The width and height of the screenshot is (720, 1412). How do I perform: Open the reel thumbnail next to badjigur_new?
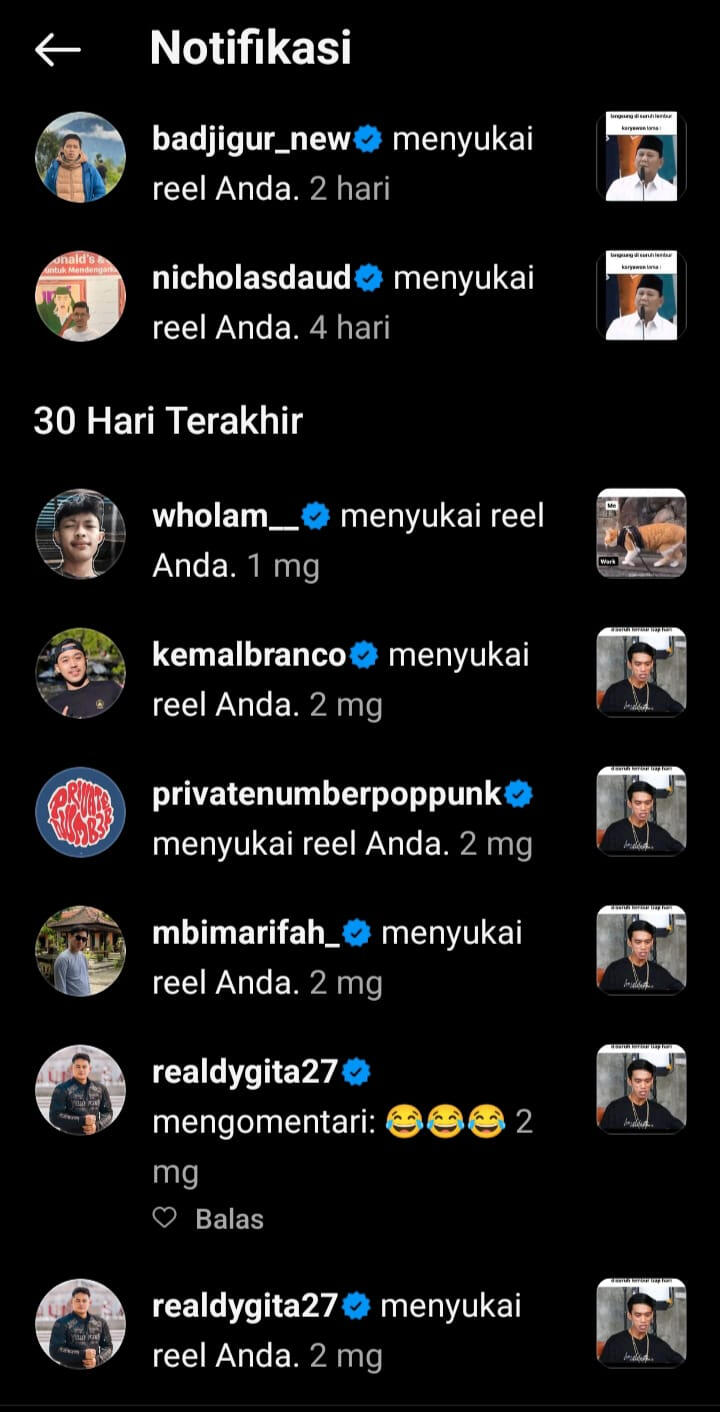[x=641, y=157]
